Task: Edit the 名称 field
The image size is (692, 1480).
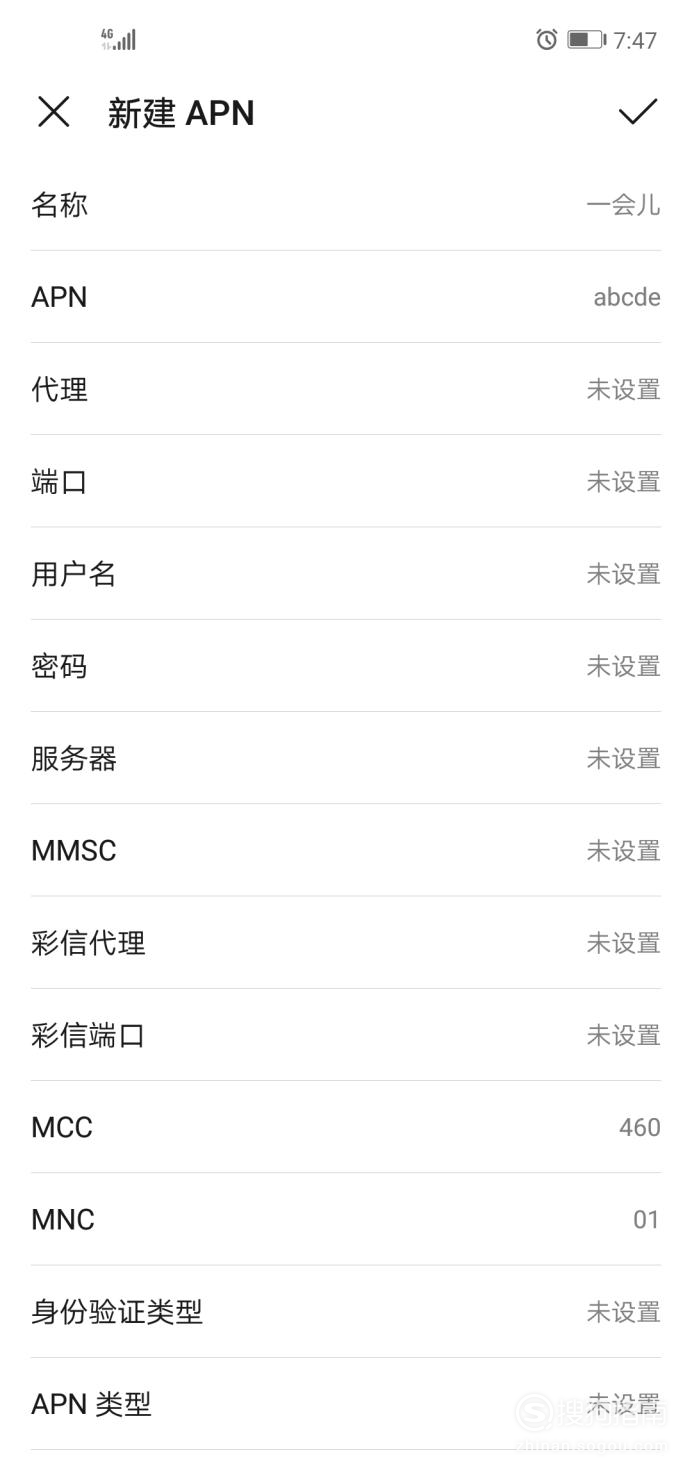Action: tap(346, 205)
